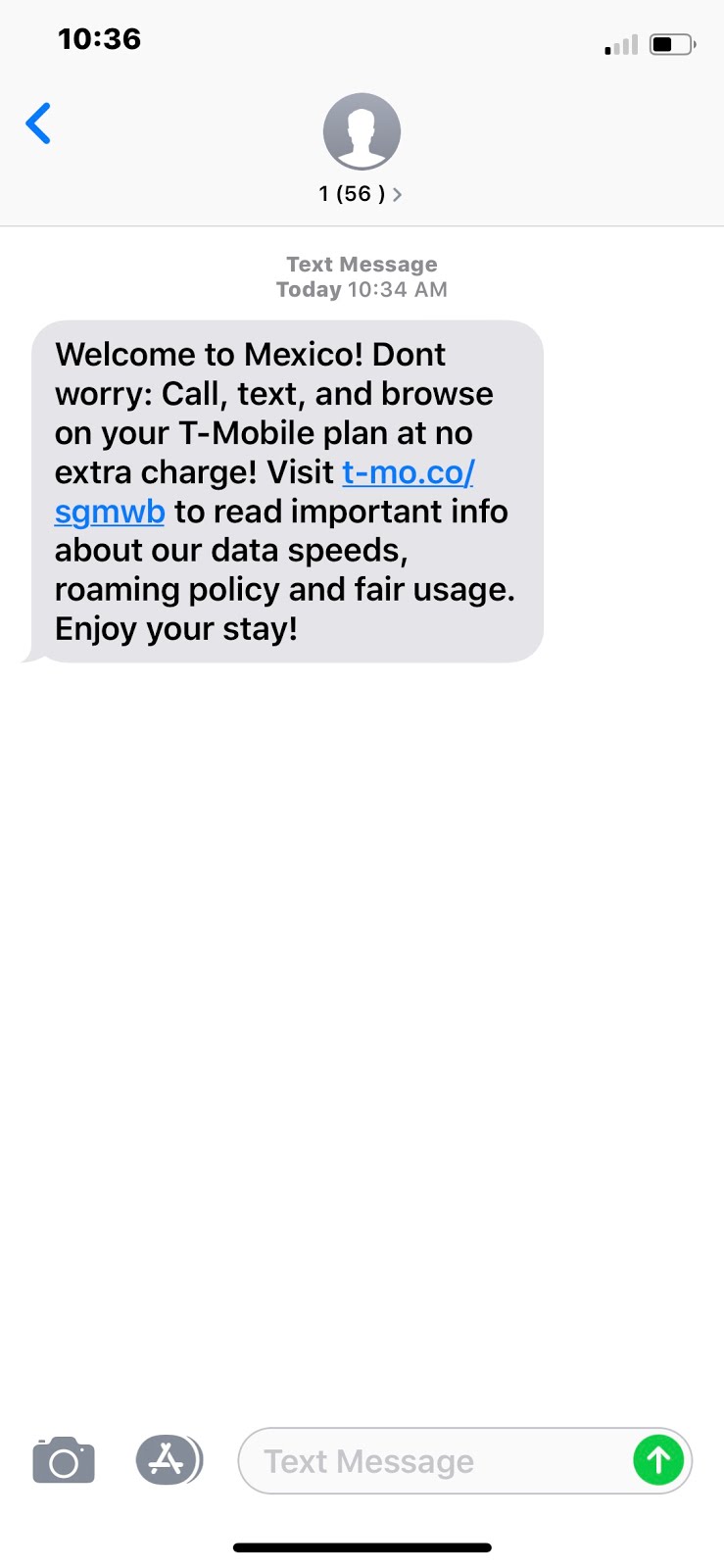Go back to the messages list
724x1568 pixels.
[38, 124]
